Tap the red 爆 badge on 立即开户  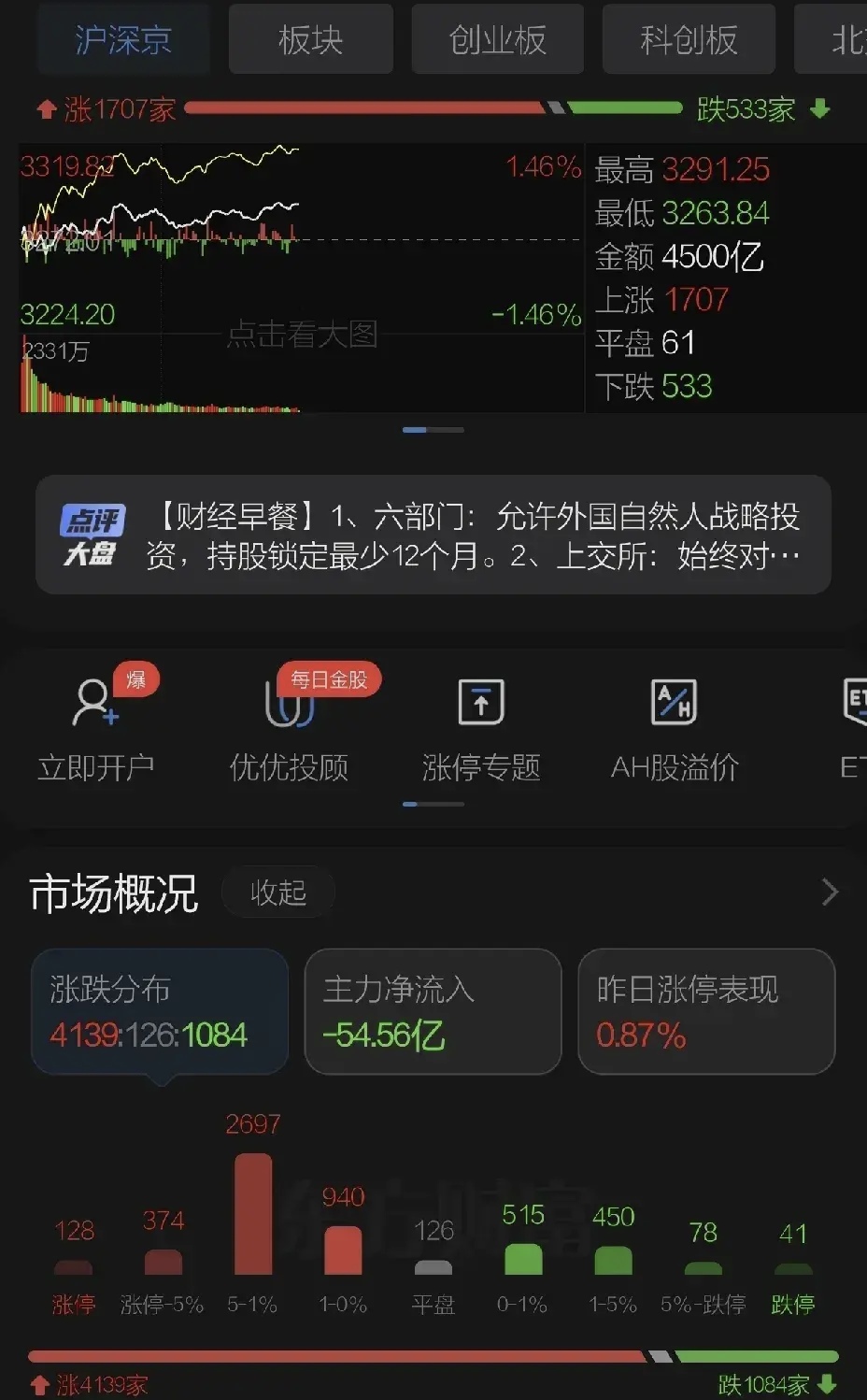134,679
